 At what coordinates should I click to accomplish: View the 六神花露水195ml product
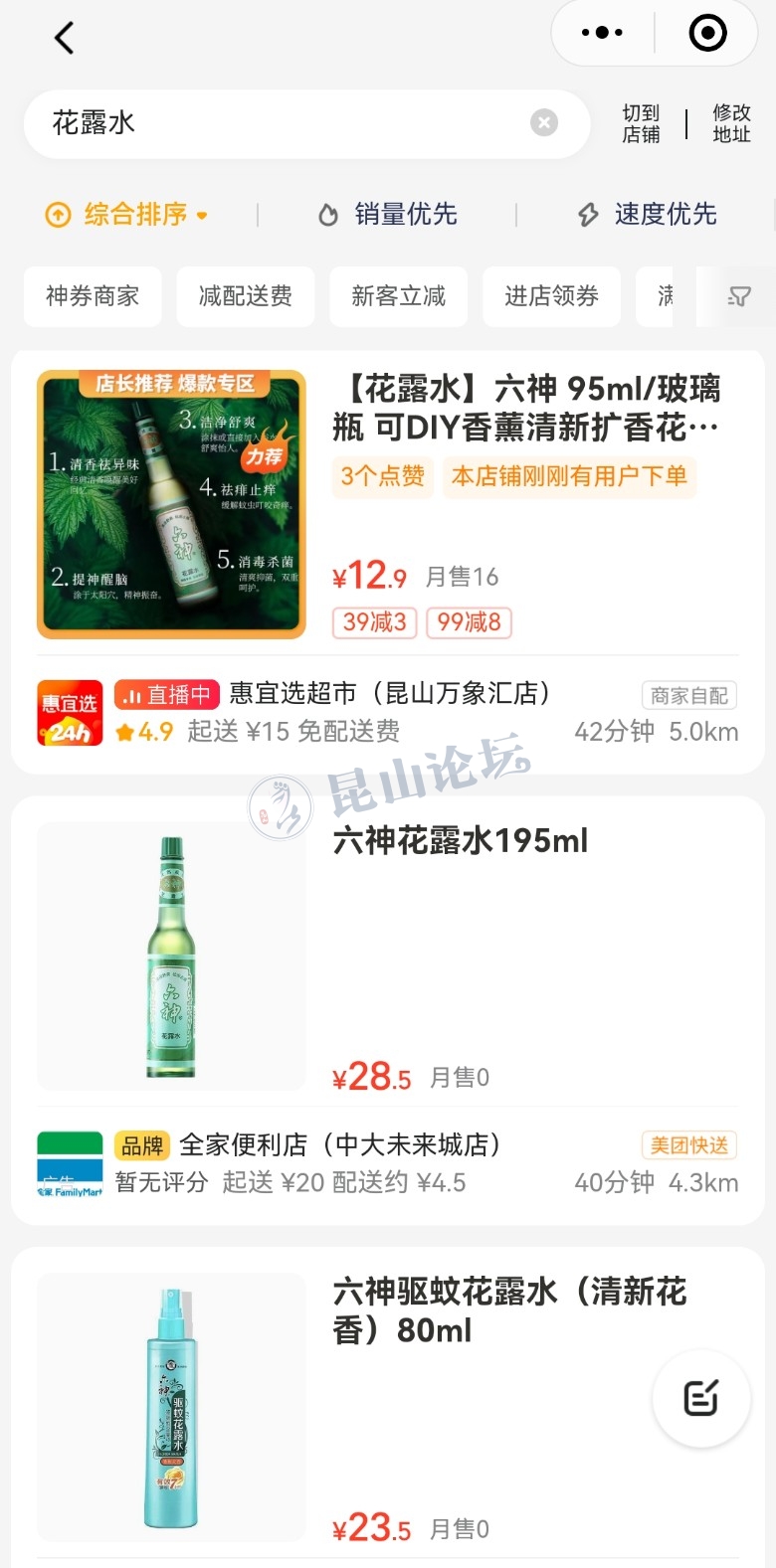click(x=461, y=842)
